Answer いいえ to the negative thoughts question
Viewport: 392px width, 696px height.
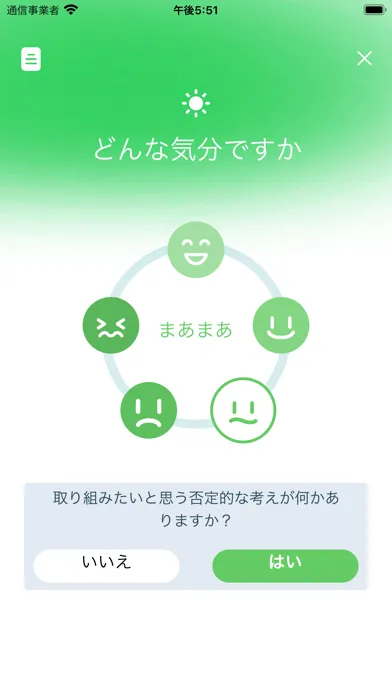pos(107,566)
